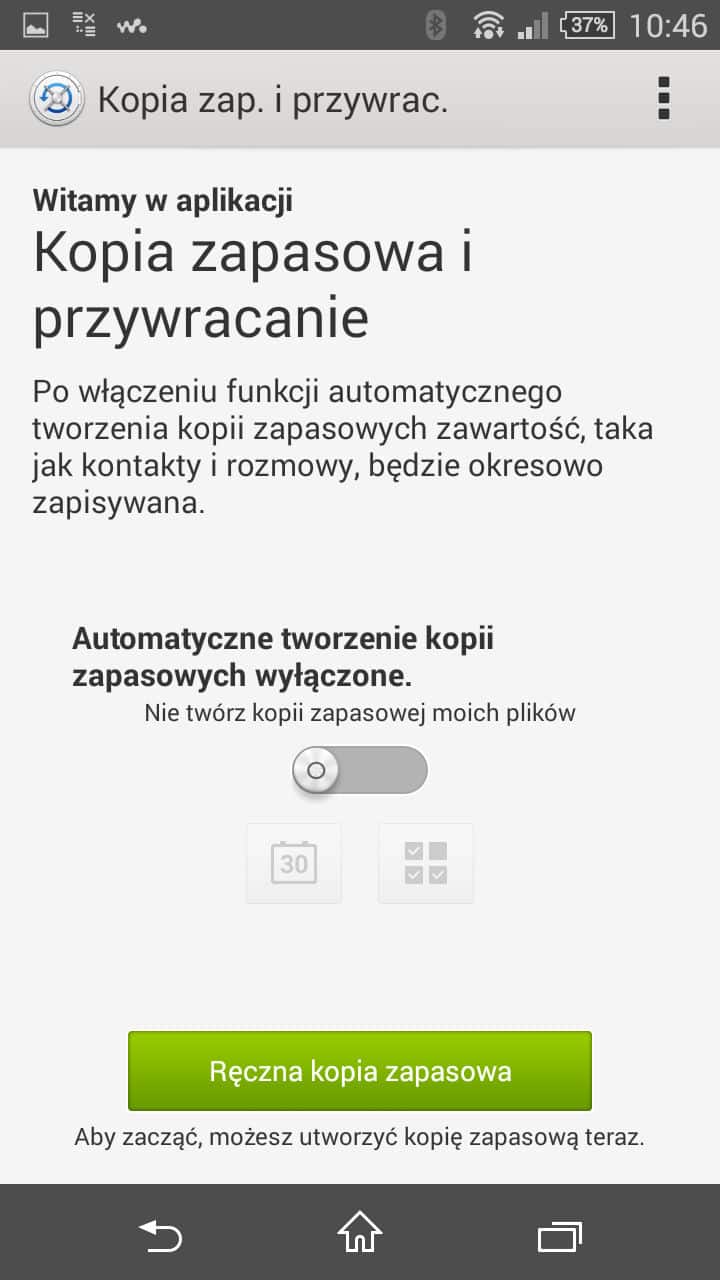This screenshot has width=720, height=1280.
Task: Enable automatic backup switch
Action: [x=360, y=770]
